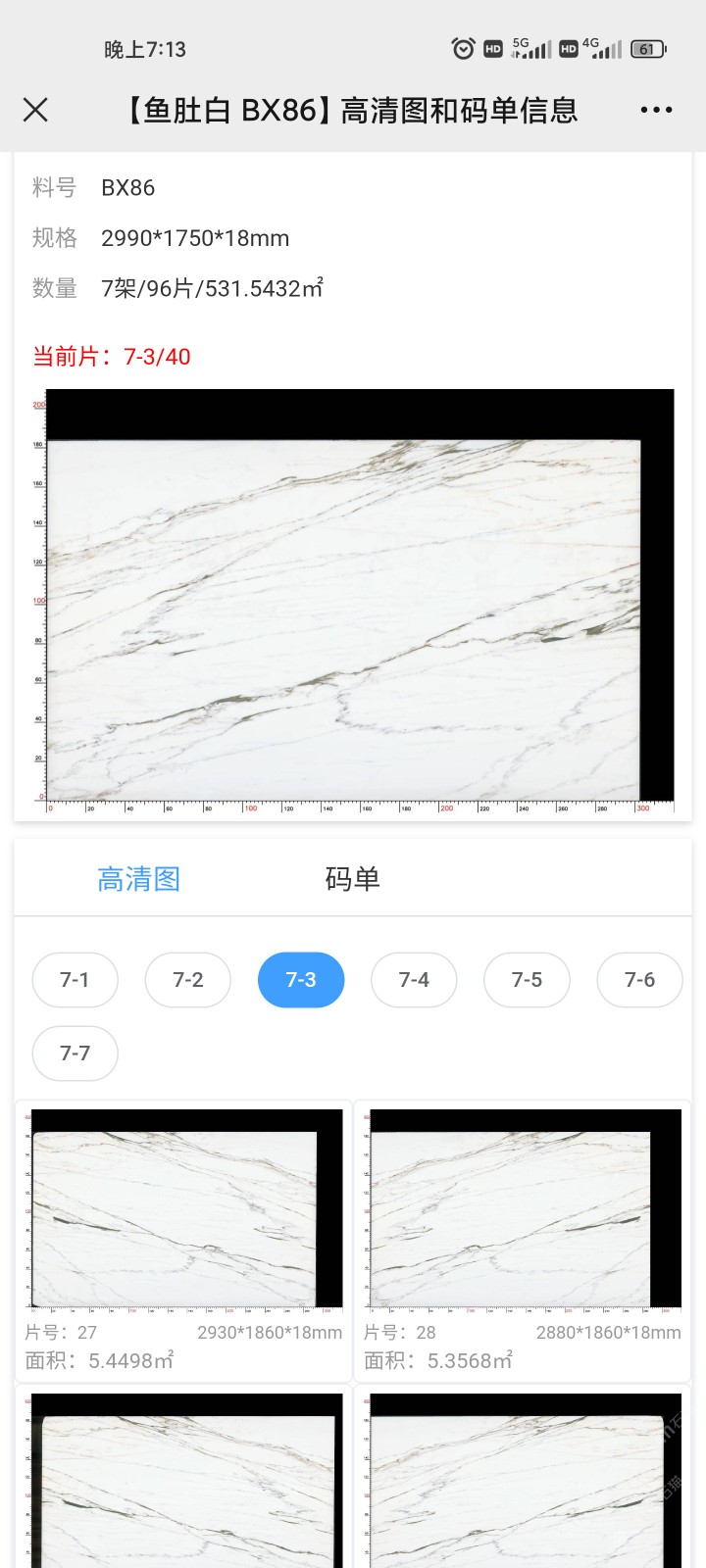Tap the selected 7-3 rack chip

pos(301,980)
